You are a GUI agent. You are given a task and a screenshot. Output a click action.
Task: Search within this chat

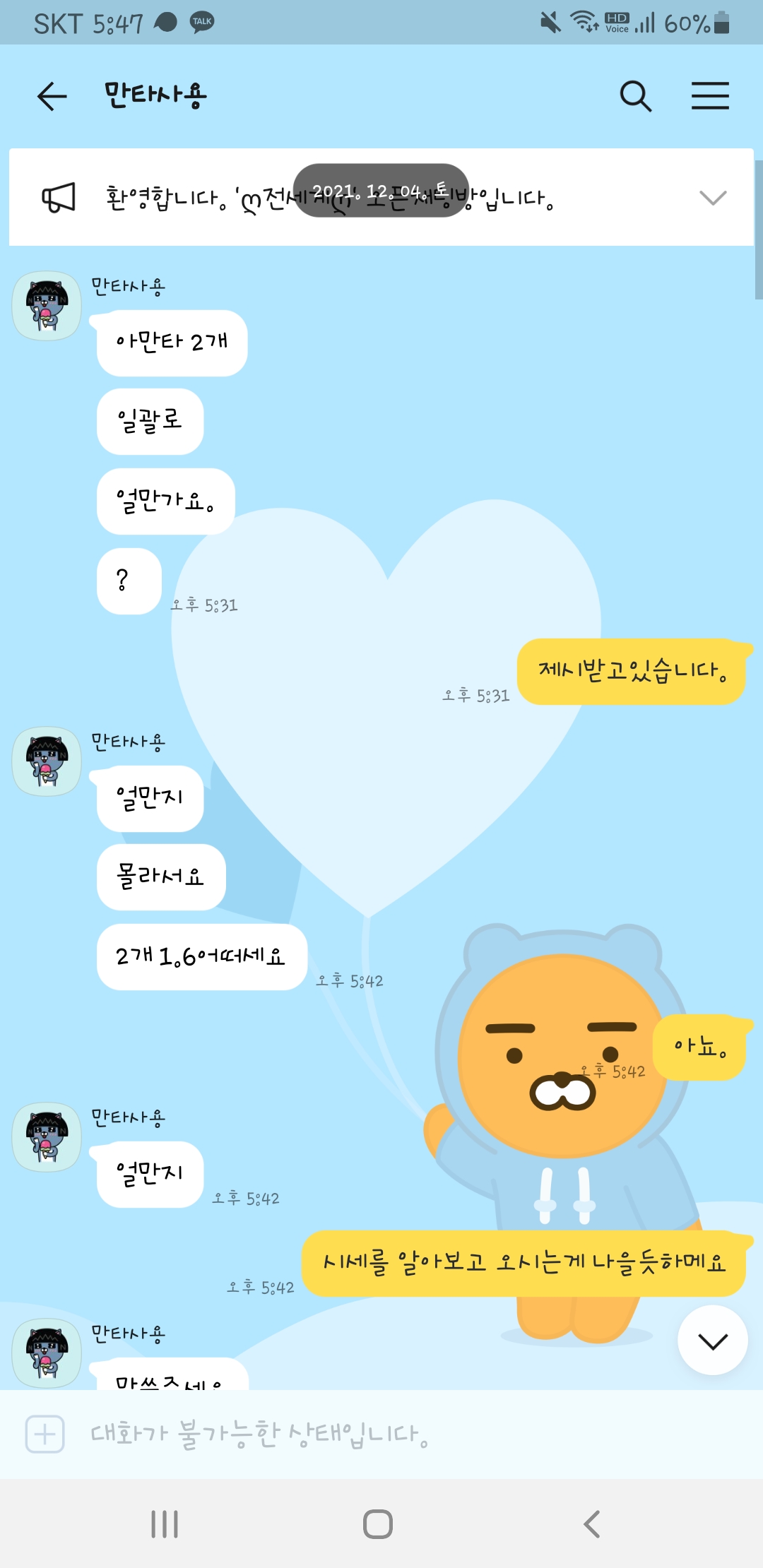[635, 96]
